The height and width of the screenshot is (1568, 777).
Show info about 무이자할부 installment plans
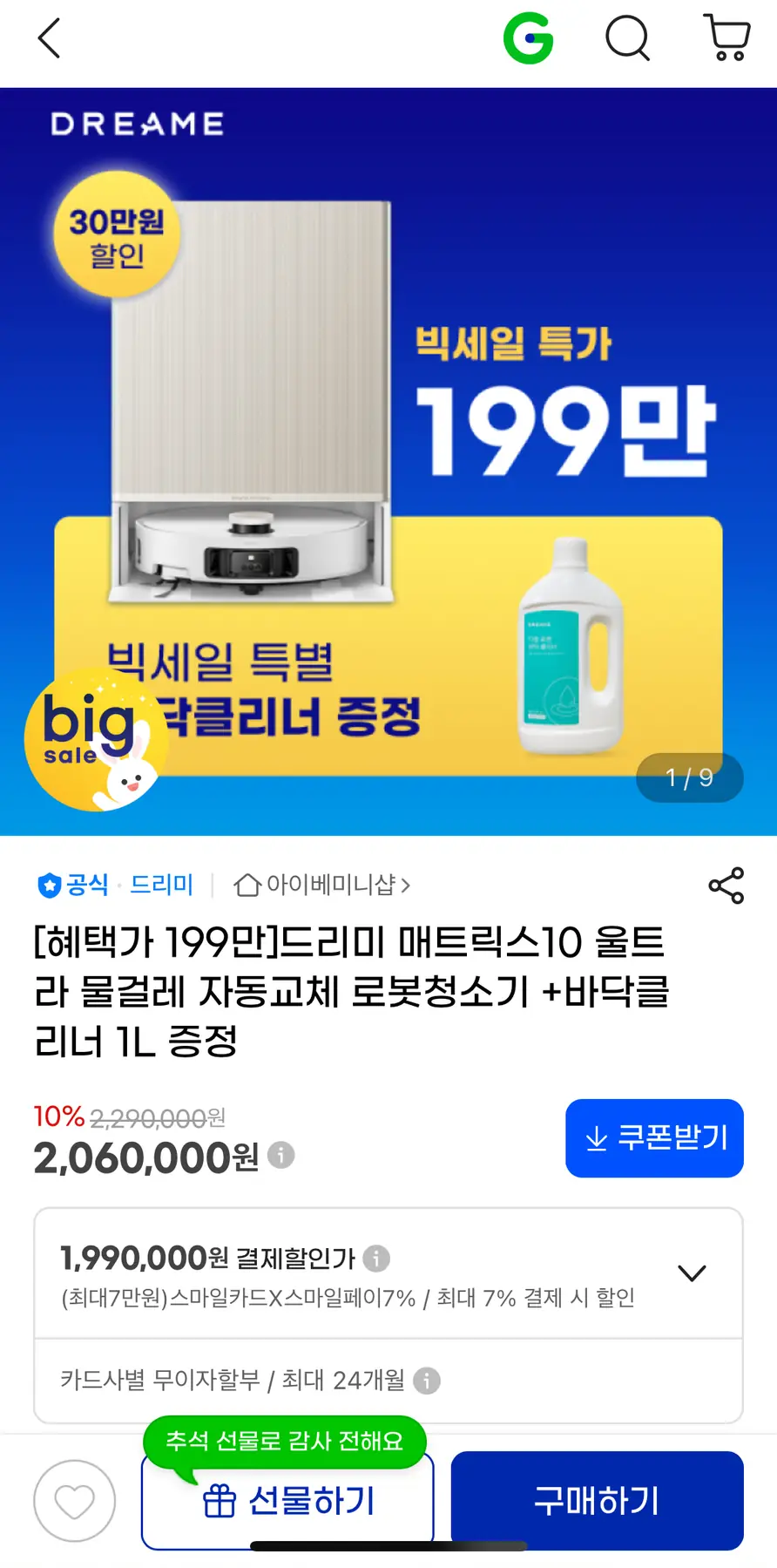pyautogui.click(x=427, y=1381)
